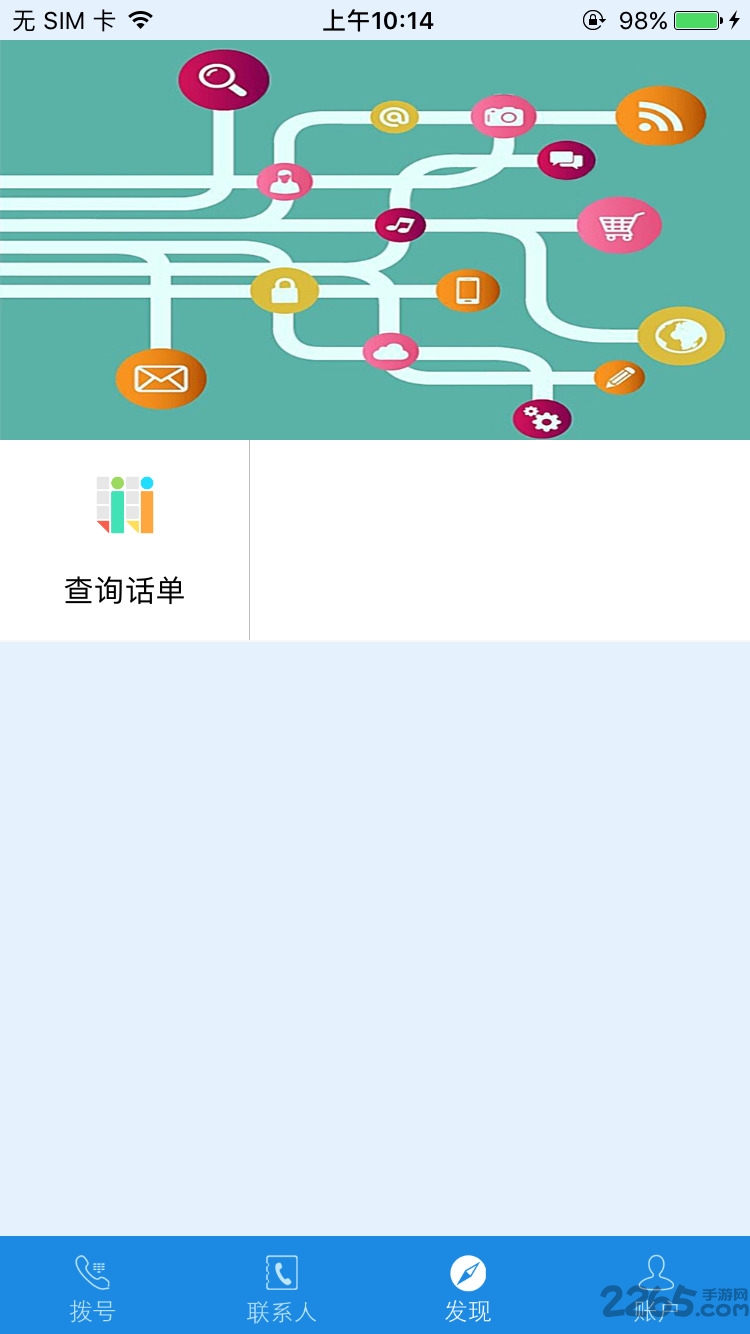This screenshot has height=1334, width=750.
Task: Tap the gear settings icon in the banner
Action: pos(542,420)
